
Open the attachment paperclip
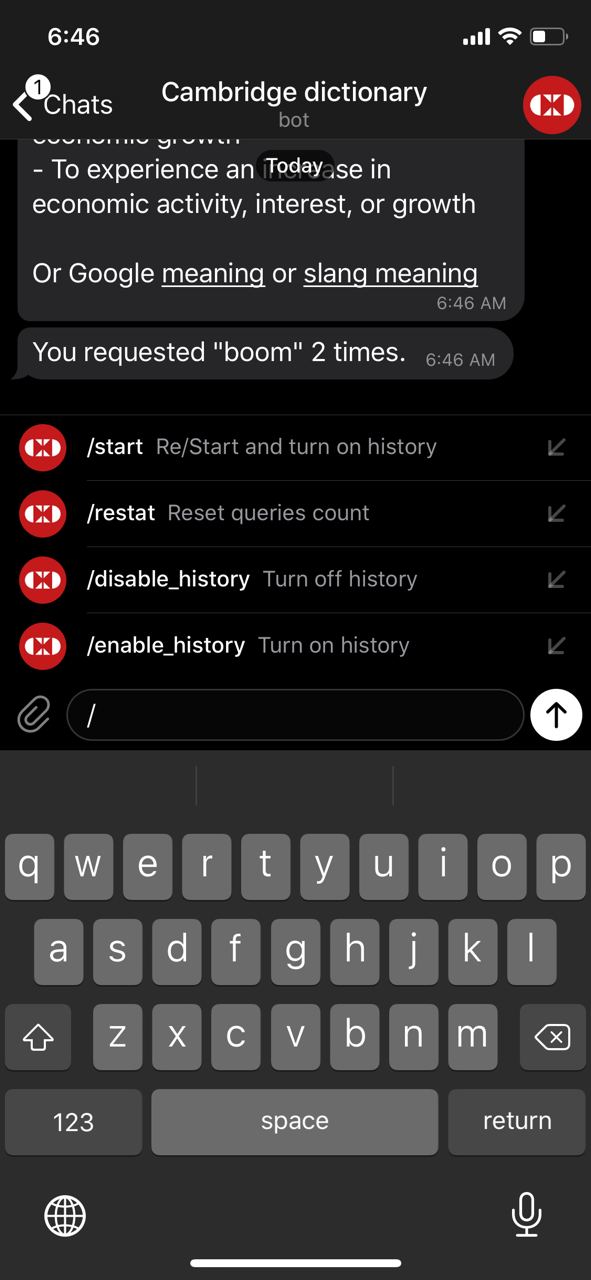click(x=34, y=715)
